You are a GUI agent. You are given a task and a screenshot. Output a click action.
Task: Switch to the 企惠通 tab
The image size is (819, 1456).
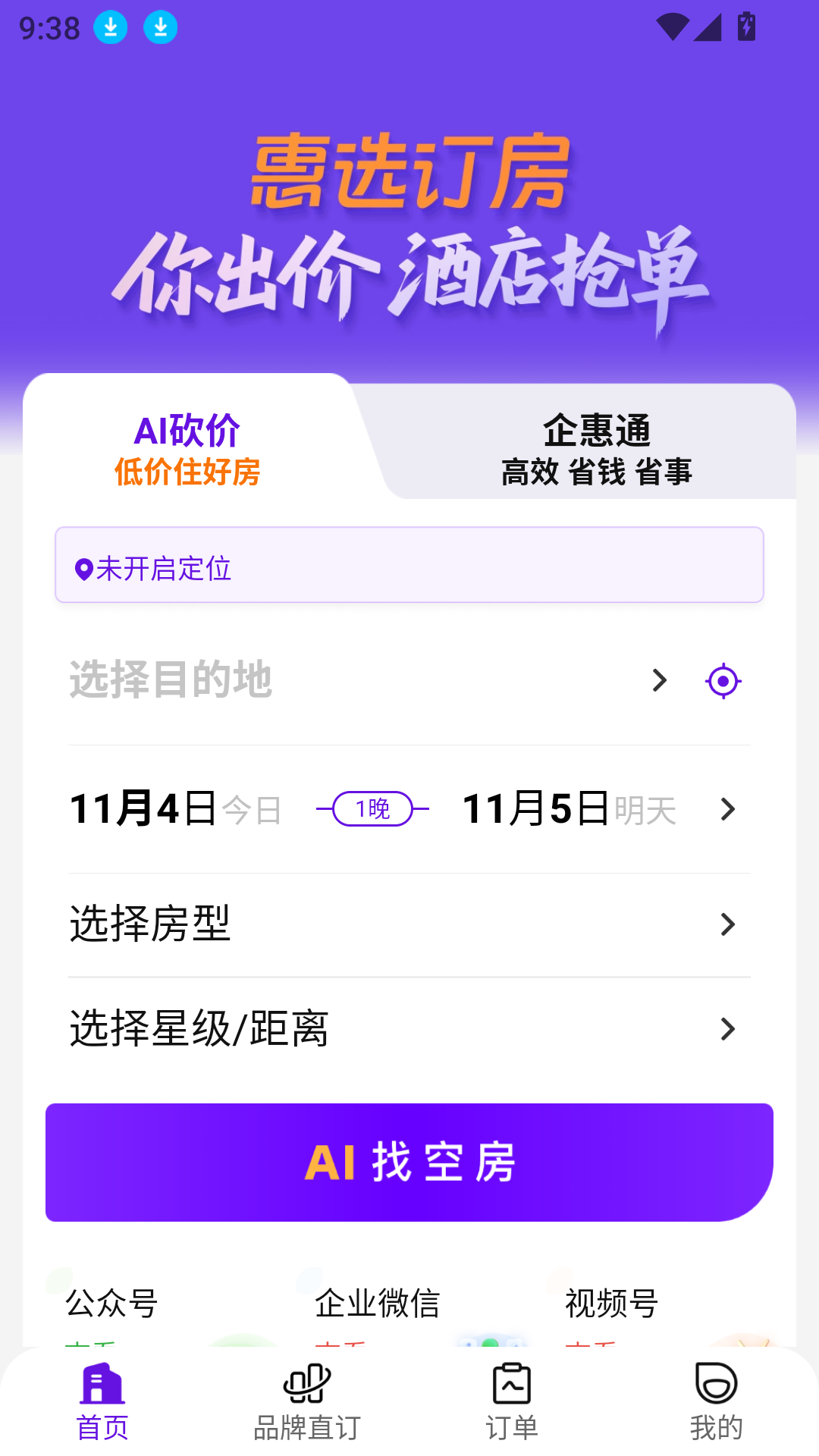[599, 447]
